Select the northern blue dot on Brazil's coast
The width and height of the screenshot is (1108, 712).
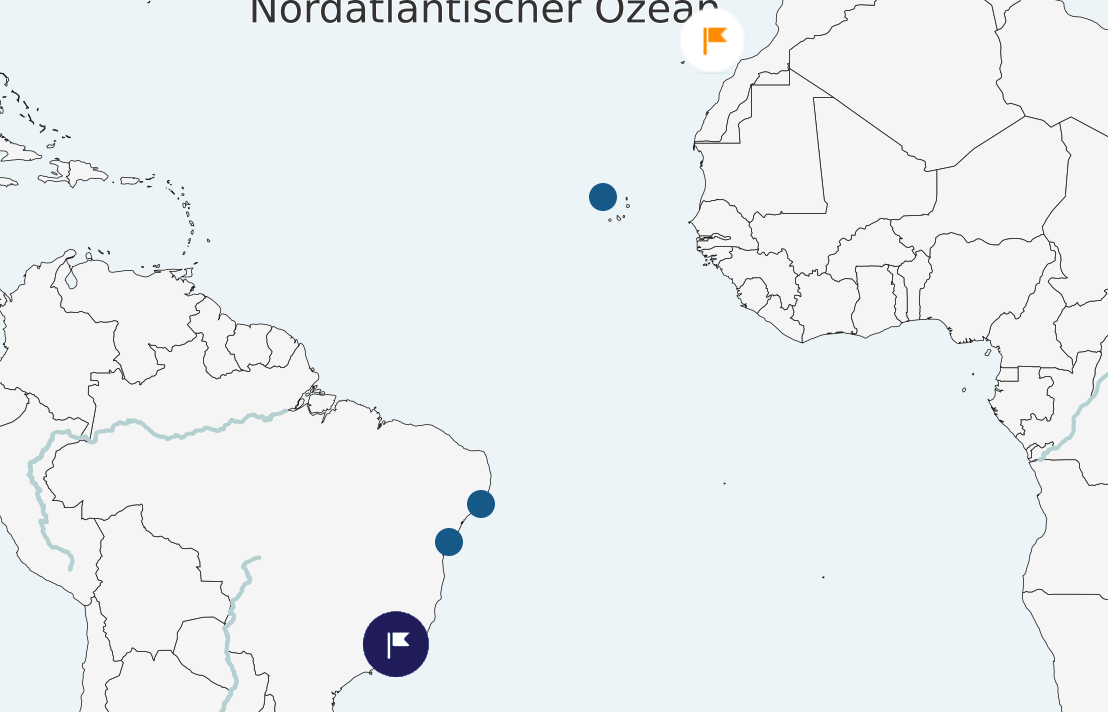pos(481,504)
